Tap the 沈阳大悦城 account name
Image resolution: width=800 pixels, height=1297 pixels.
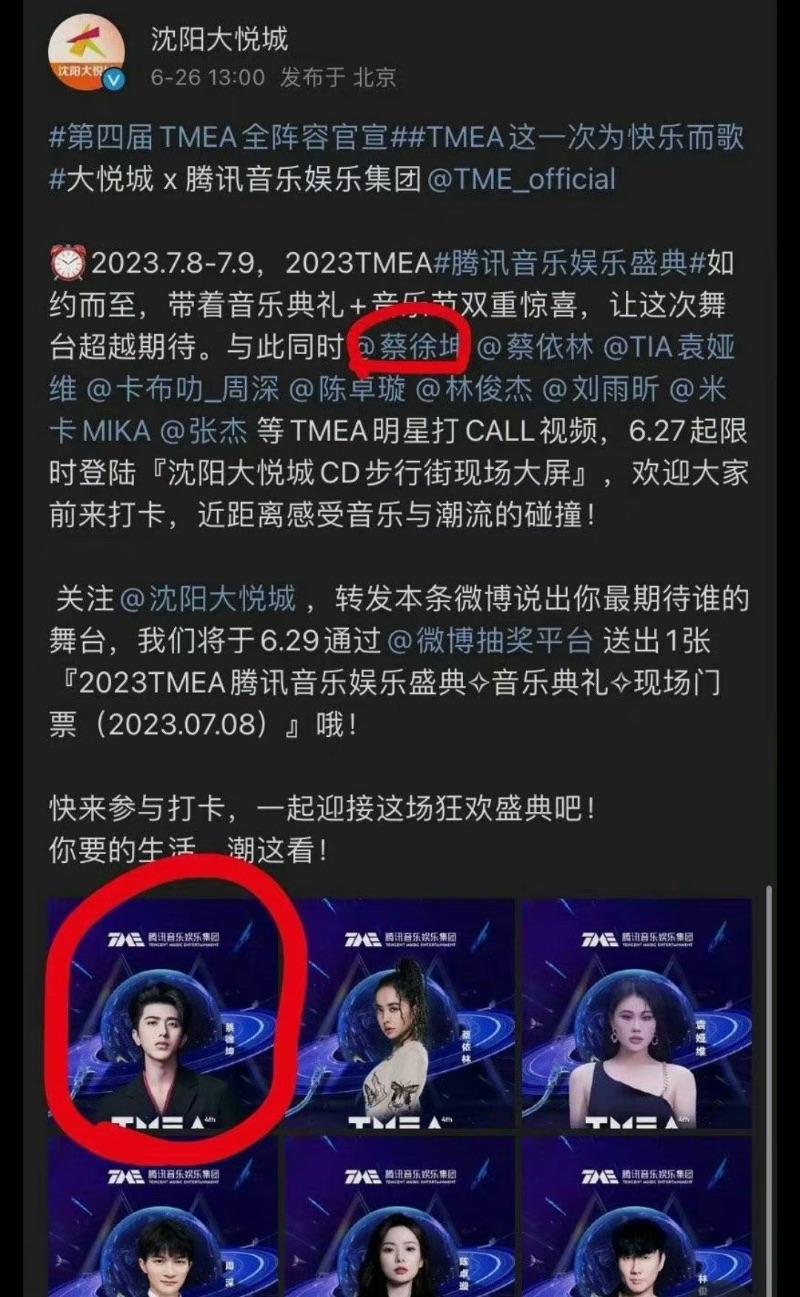click(219, 39)
